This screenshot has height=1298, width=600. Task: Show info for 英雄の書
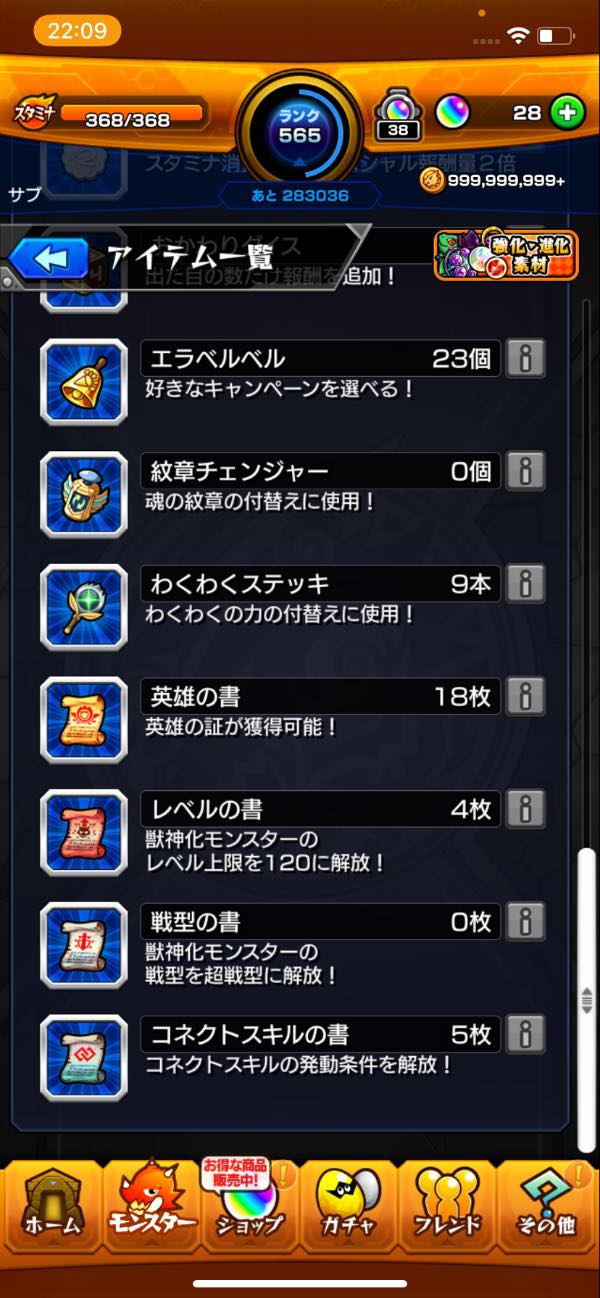coord(526,696)
